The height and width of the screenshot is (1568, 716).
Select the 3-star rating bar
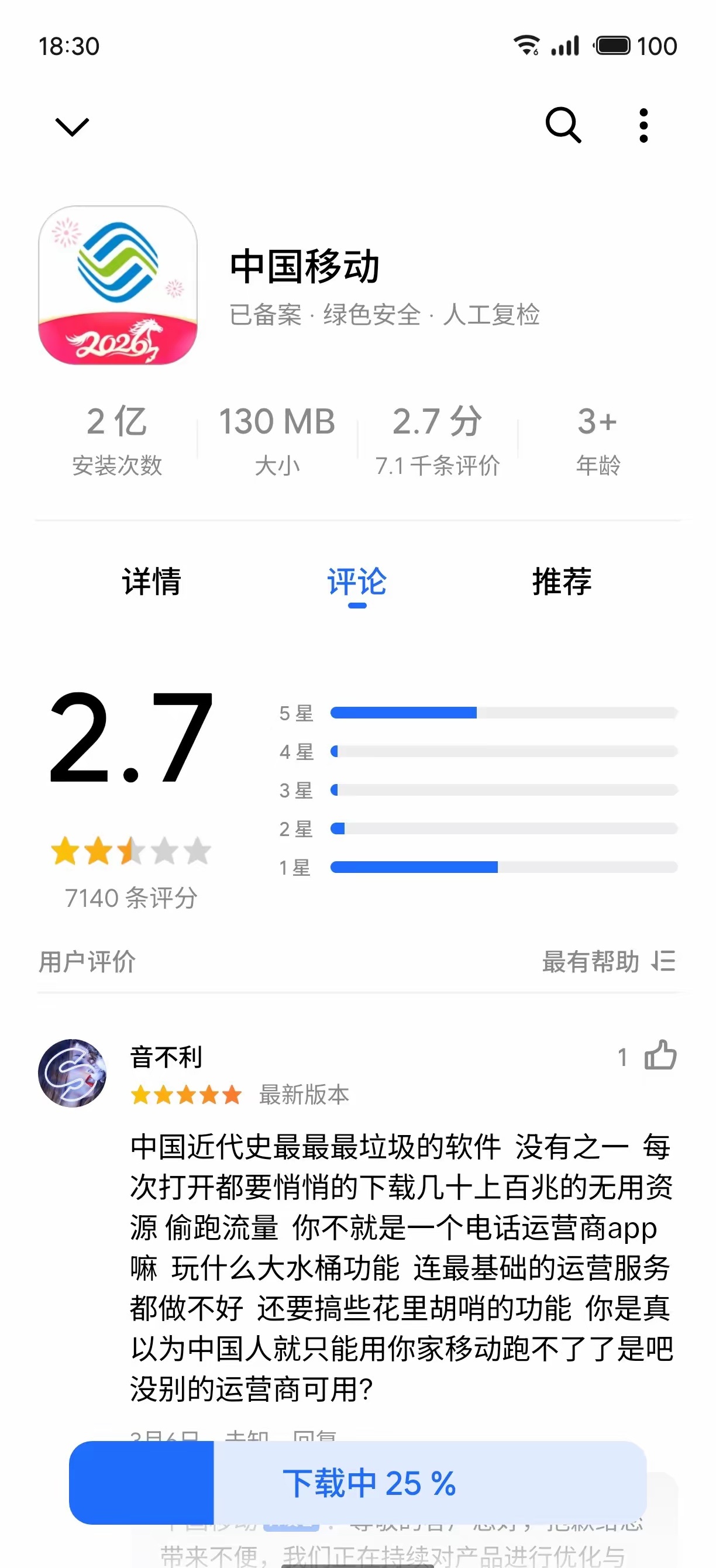pos(505,790)
